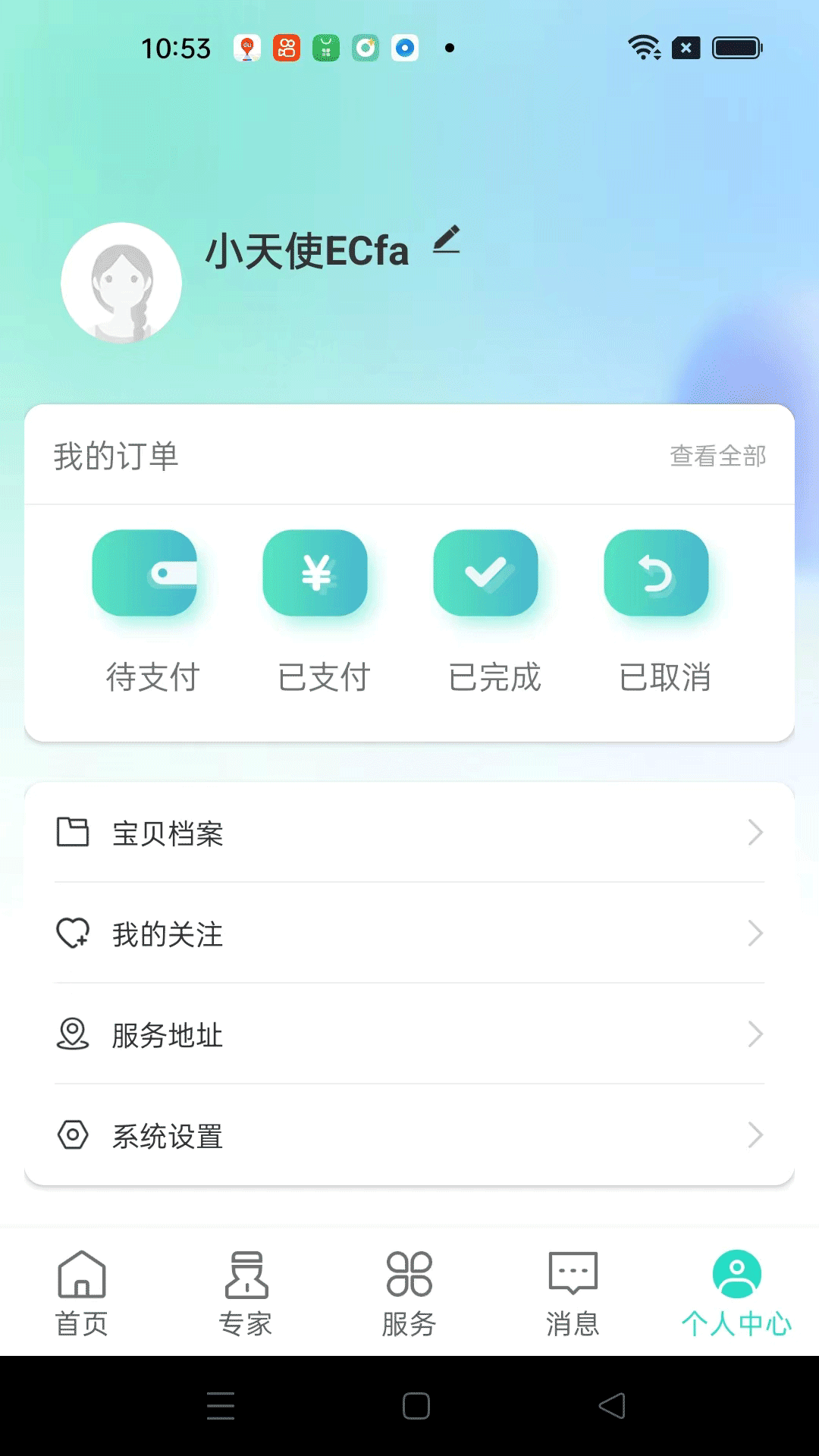The width and height of the screenshot is (819, 1456).
Task: Open the 已支付 paid orders icon
Action: click(x=316, y=573)
